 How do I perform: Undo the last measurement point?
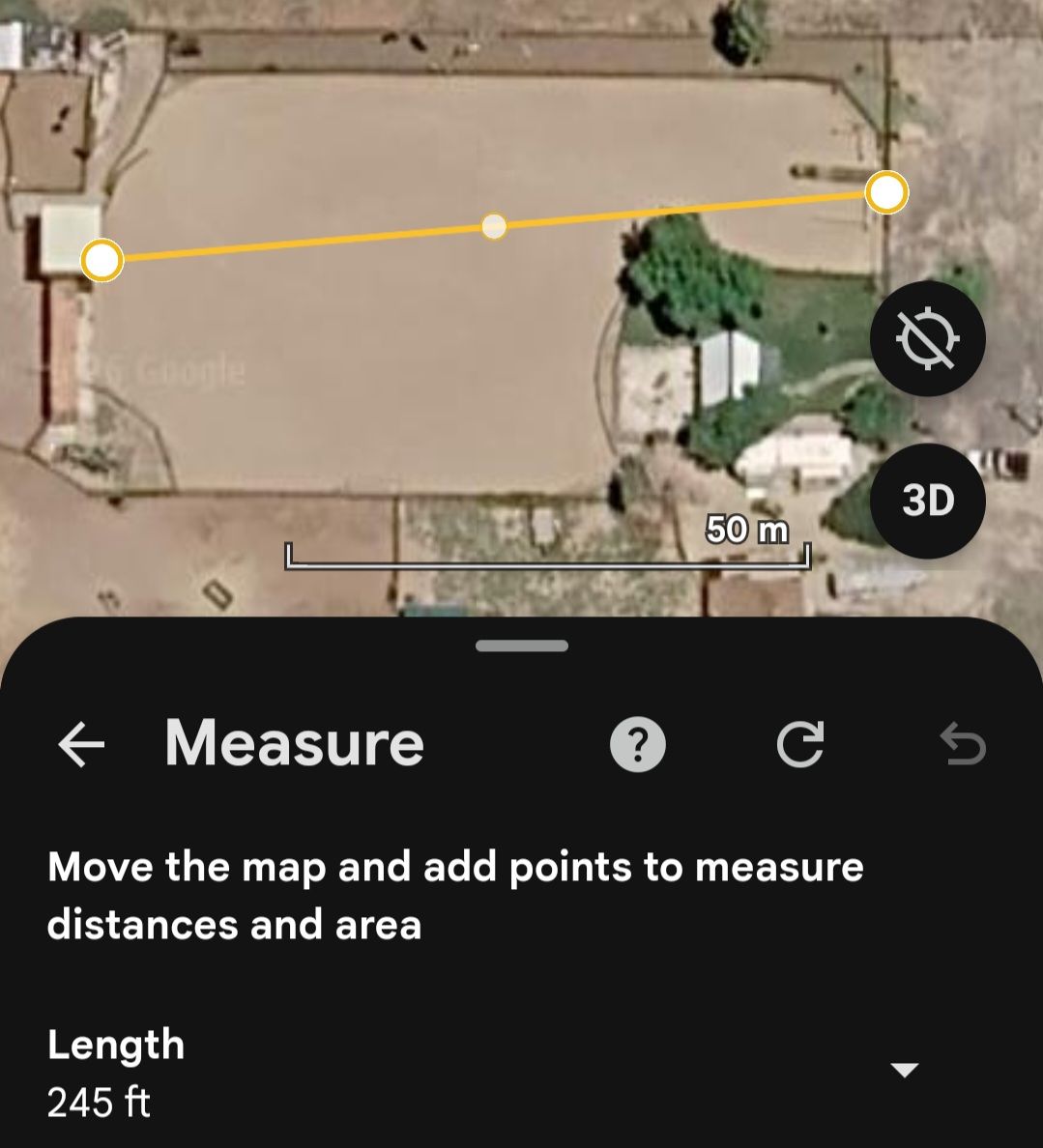[963, 743]
